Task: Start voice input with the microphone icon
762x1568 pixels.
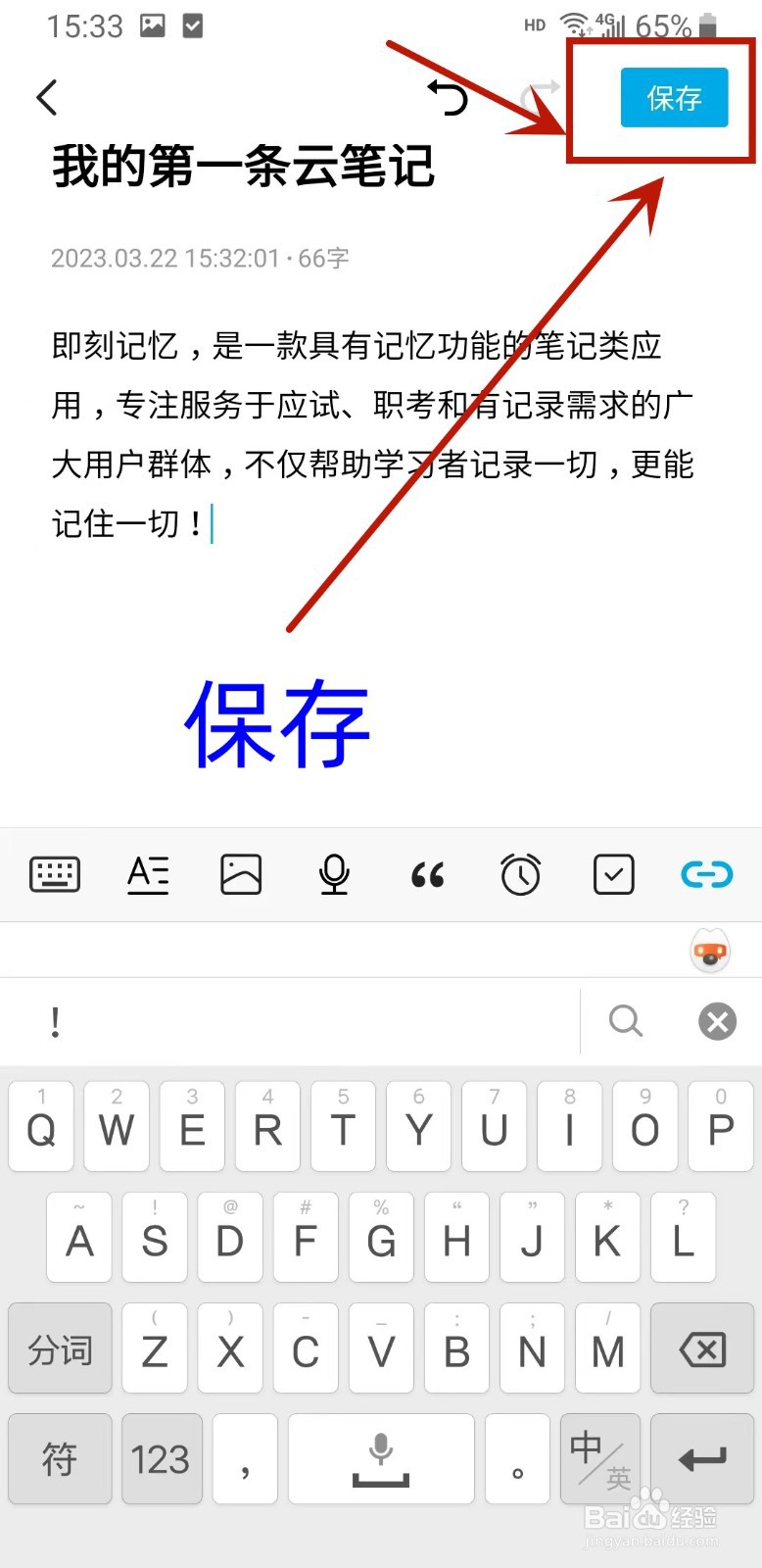Action: coord(333,874)
